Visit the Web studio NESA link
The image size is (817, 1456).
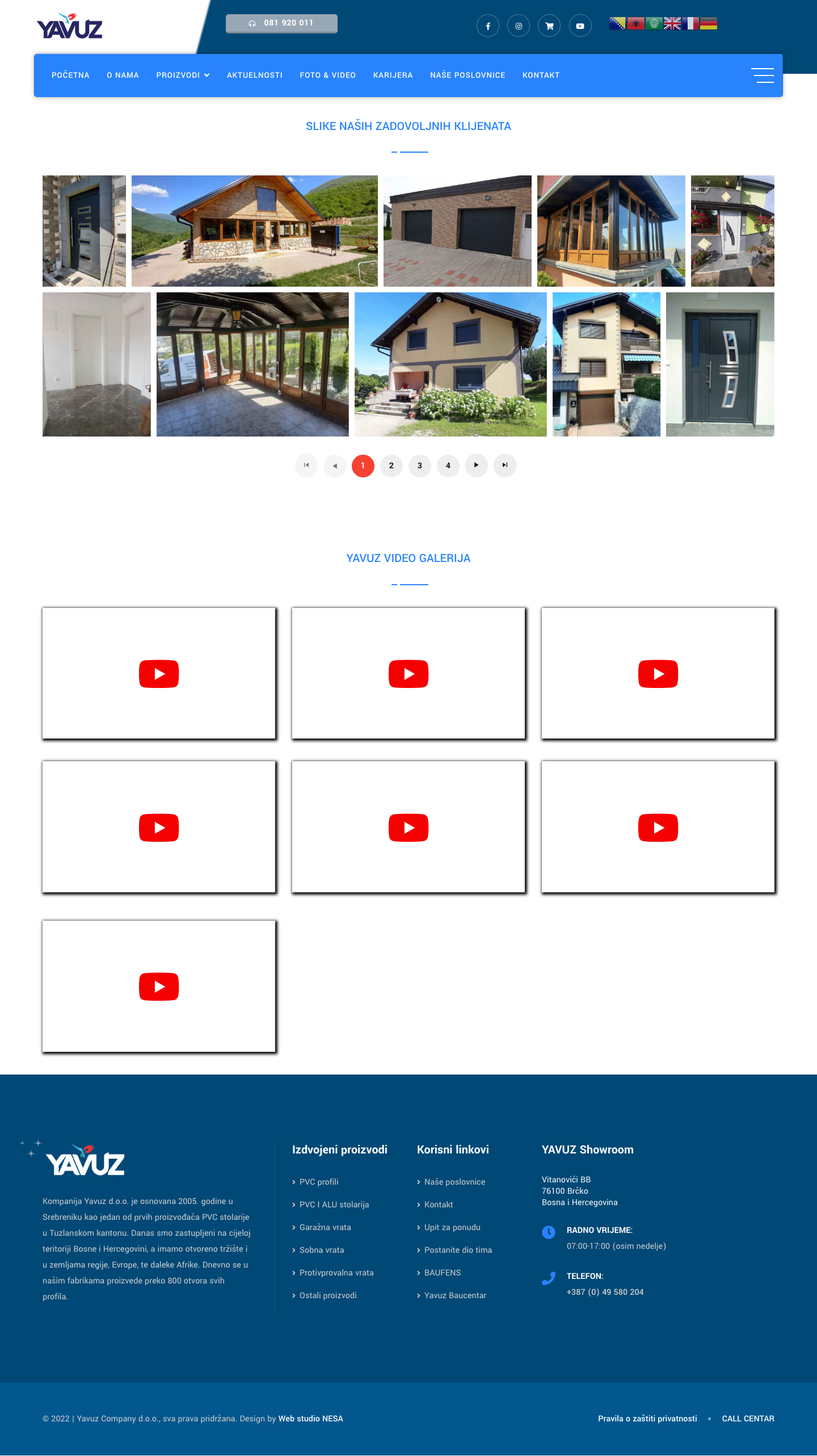click(310, 1419)
